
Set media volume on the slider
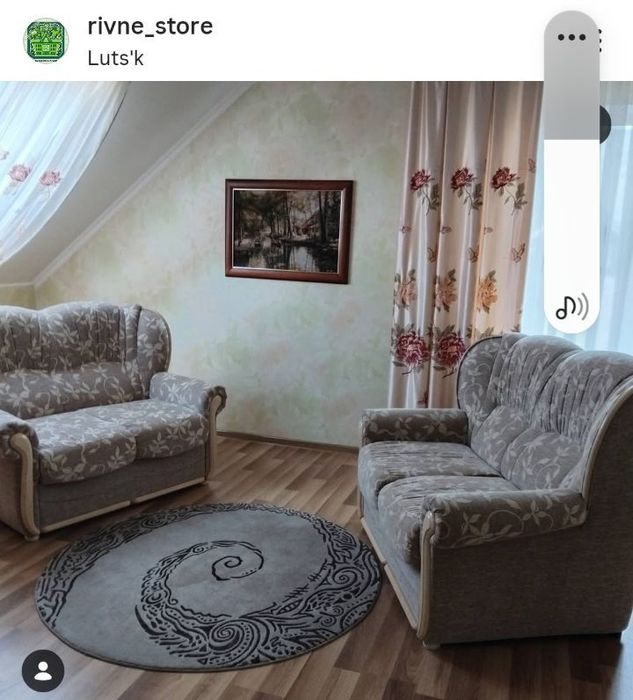[571, 180]
